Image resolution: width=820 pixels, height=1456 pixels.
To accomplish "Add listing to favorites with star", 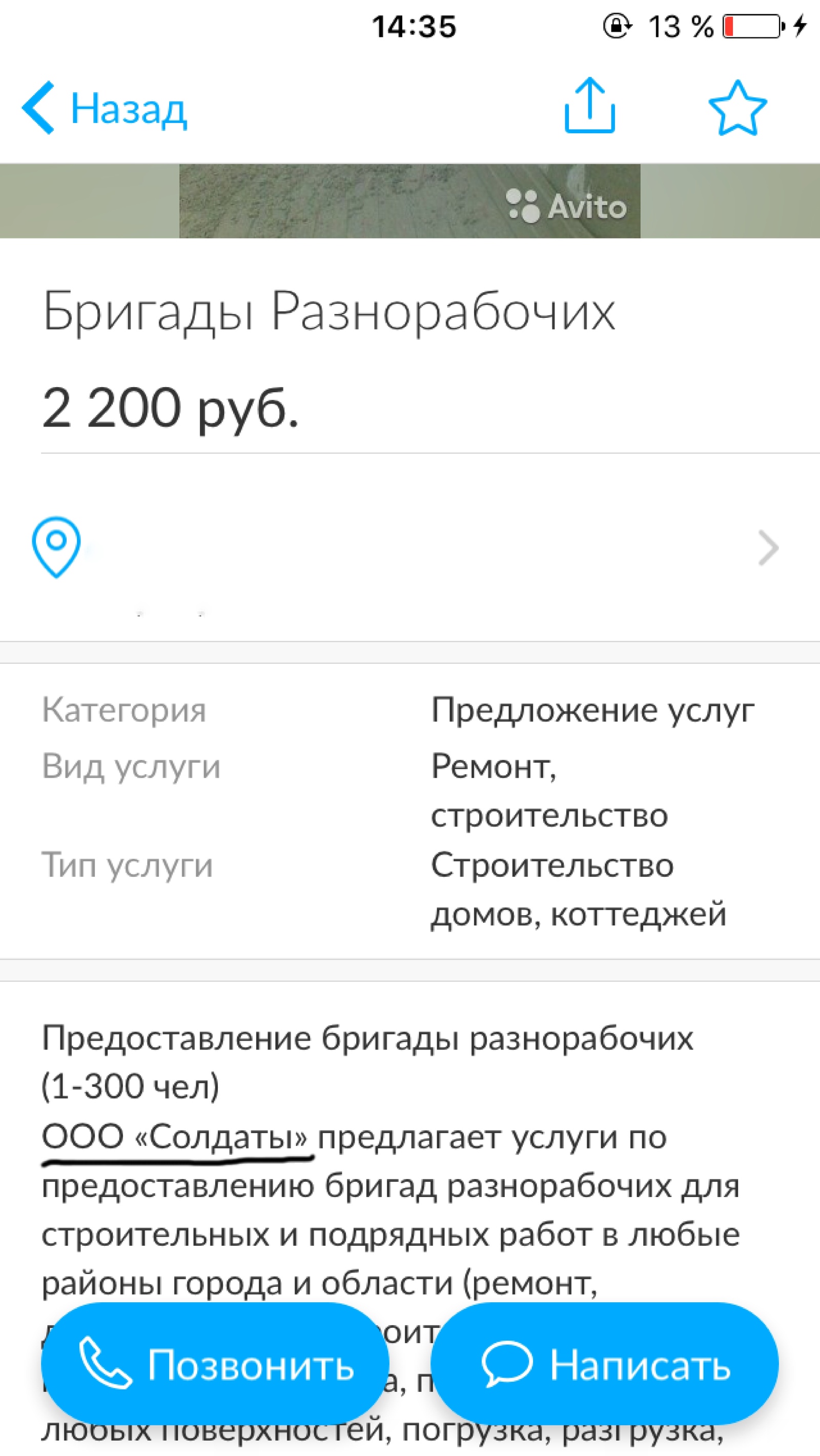I will [737, 108].
